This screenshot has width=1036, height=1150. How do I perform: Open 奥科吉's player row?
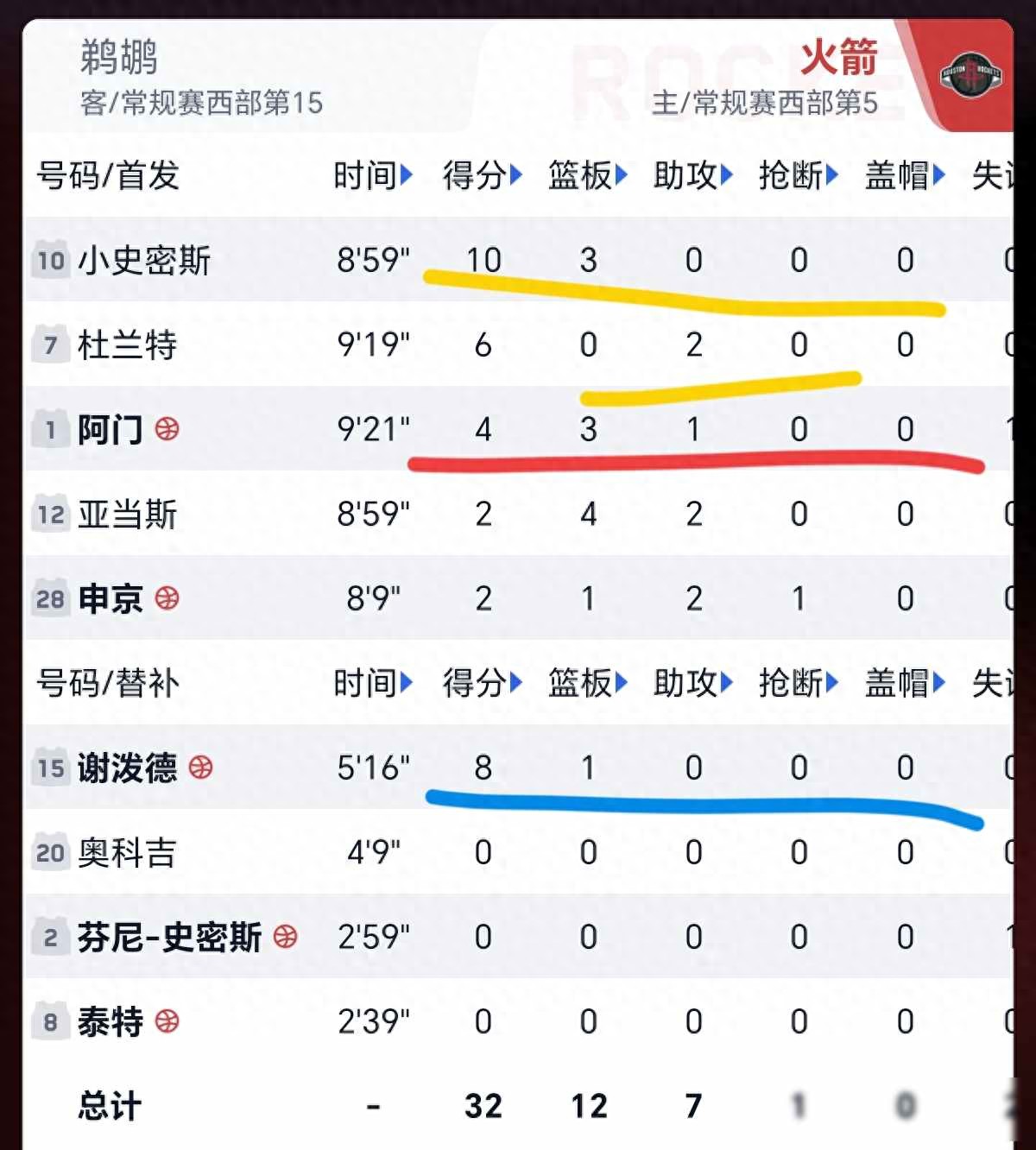pyautogui.click(x=127, y=852)
